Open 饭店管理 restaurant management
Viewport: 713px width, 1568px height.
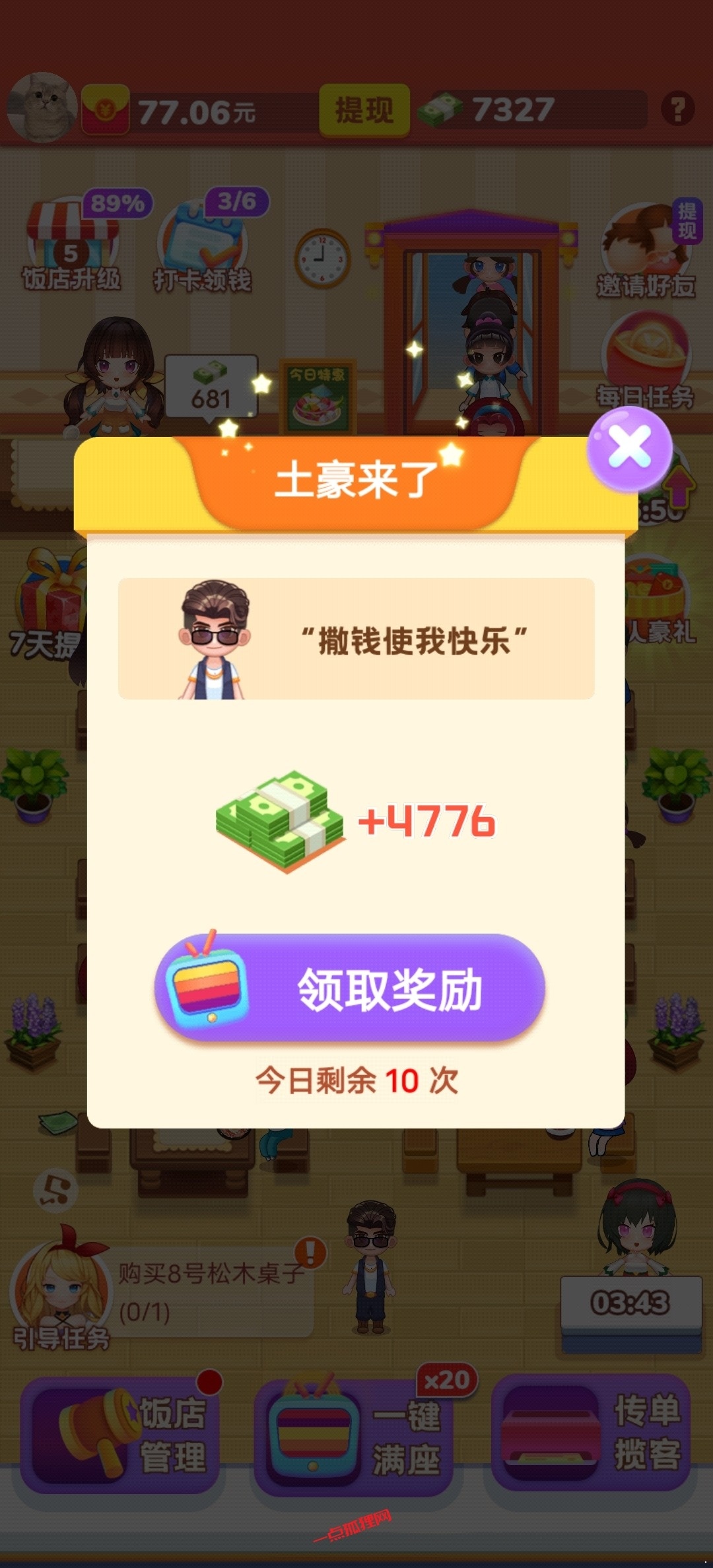click(120, 1435)
